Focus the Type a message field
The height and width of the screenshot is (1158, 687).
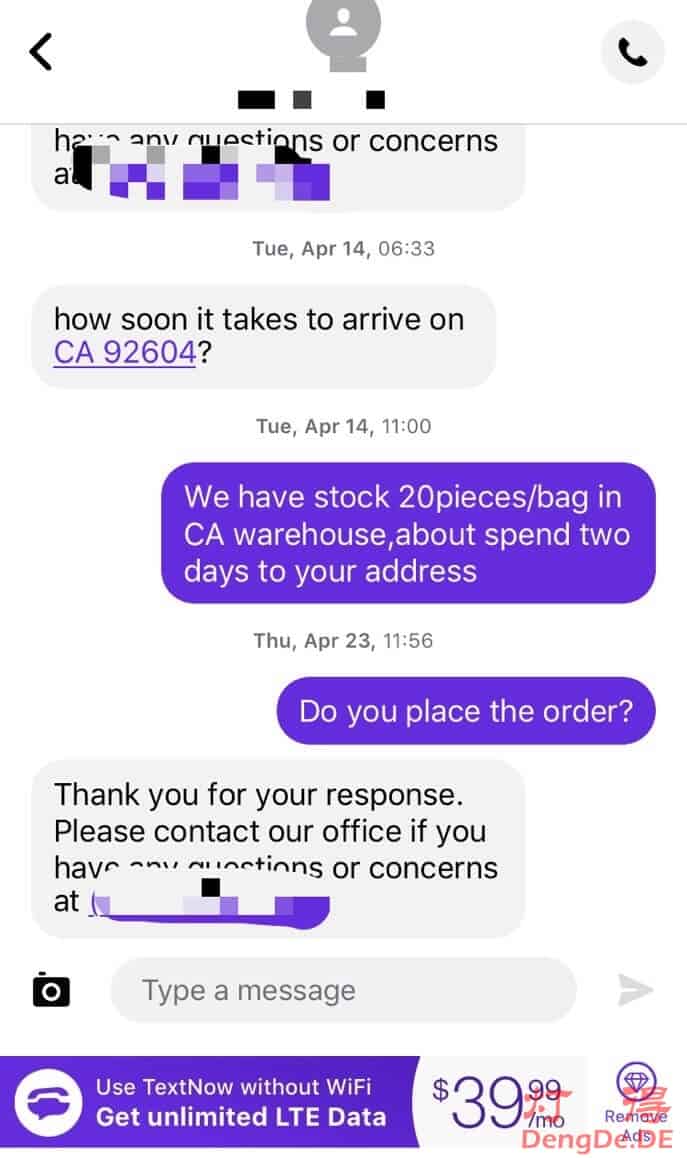click(342, 990)
